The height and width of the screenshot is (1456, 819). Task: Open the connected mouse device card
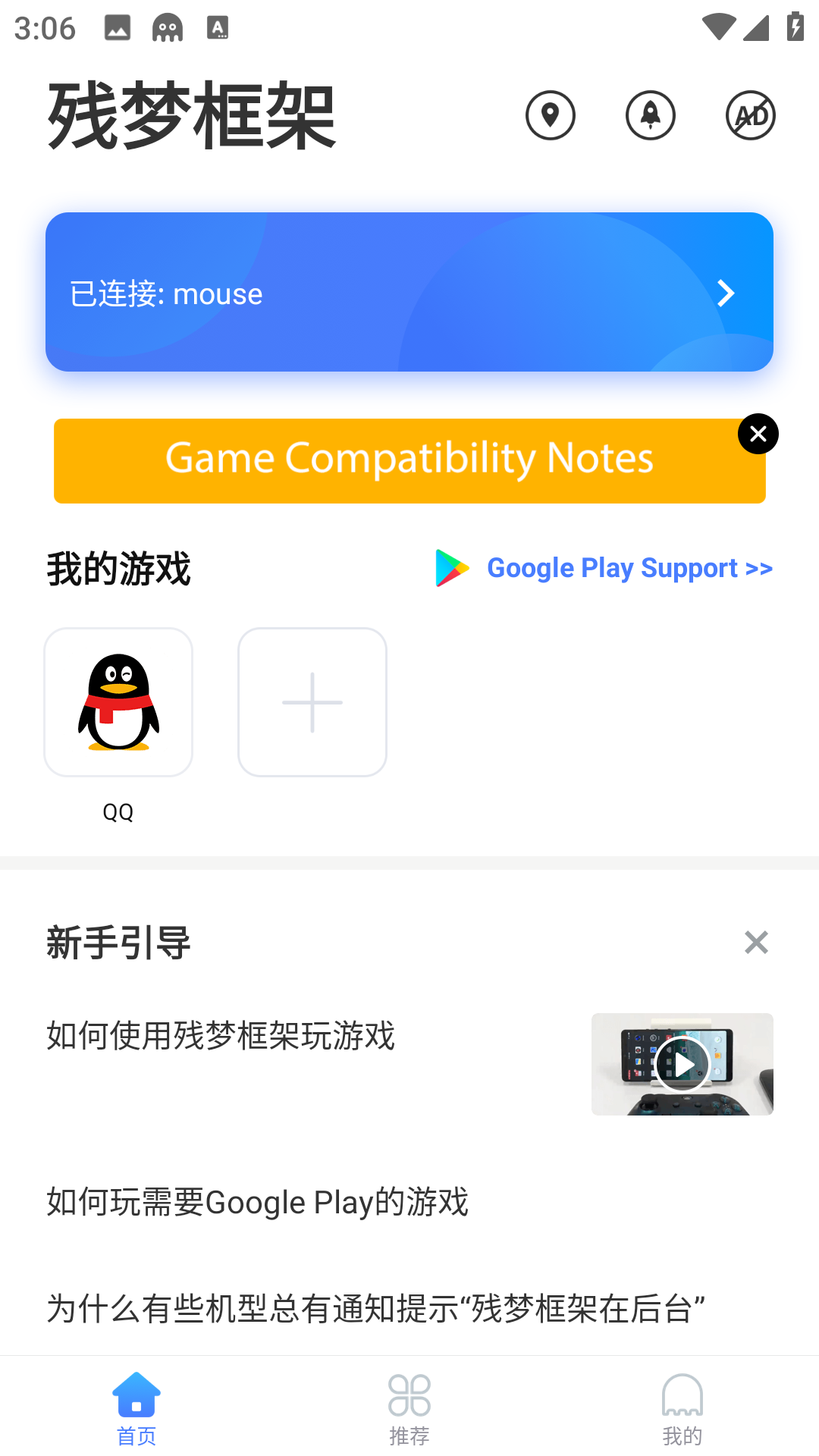tap(409, 292)
